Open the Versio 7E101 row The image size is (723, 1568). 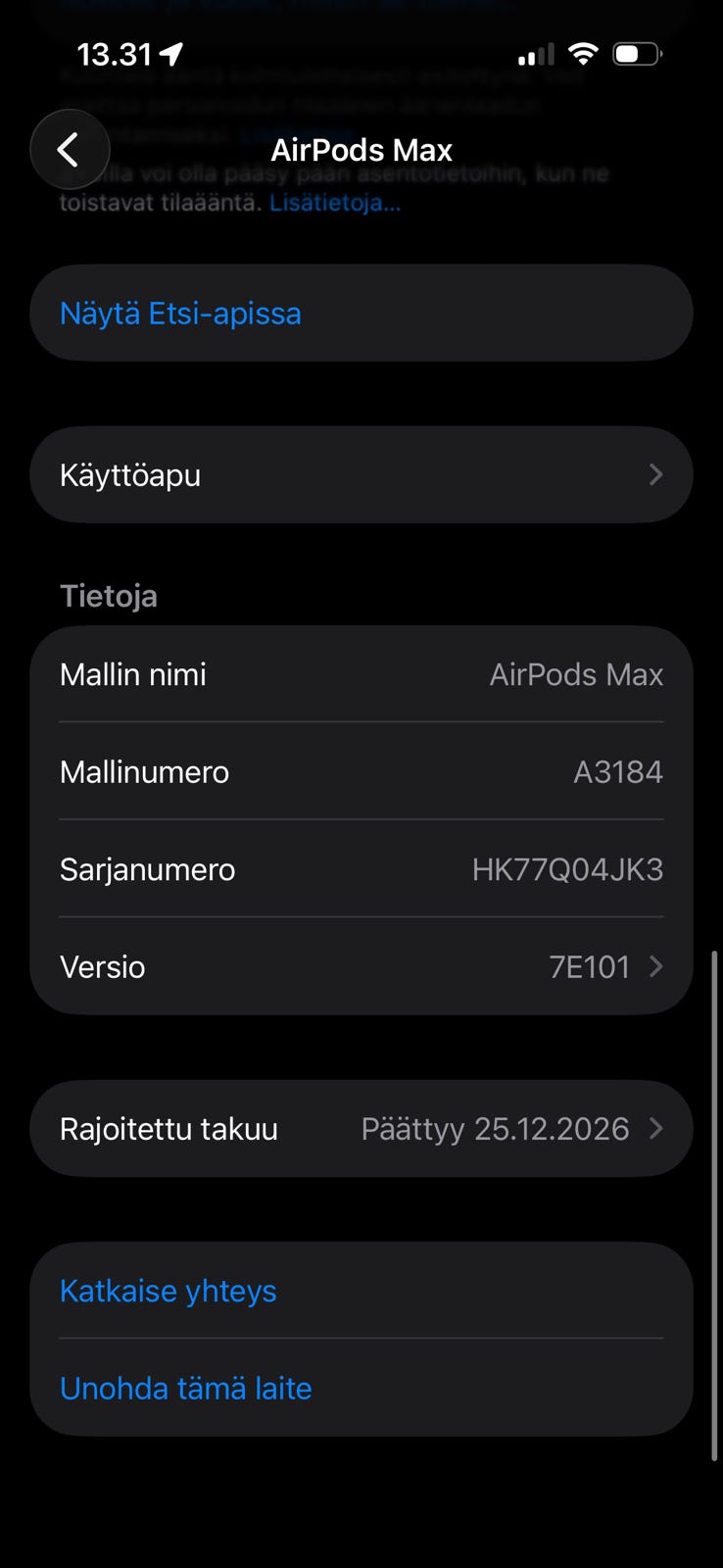(x=361, y=967)
